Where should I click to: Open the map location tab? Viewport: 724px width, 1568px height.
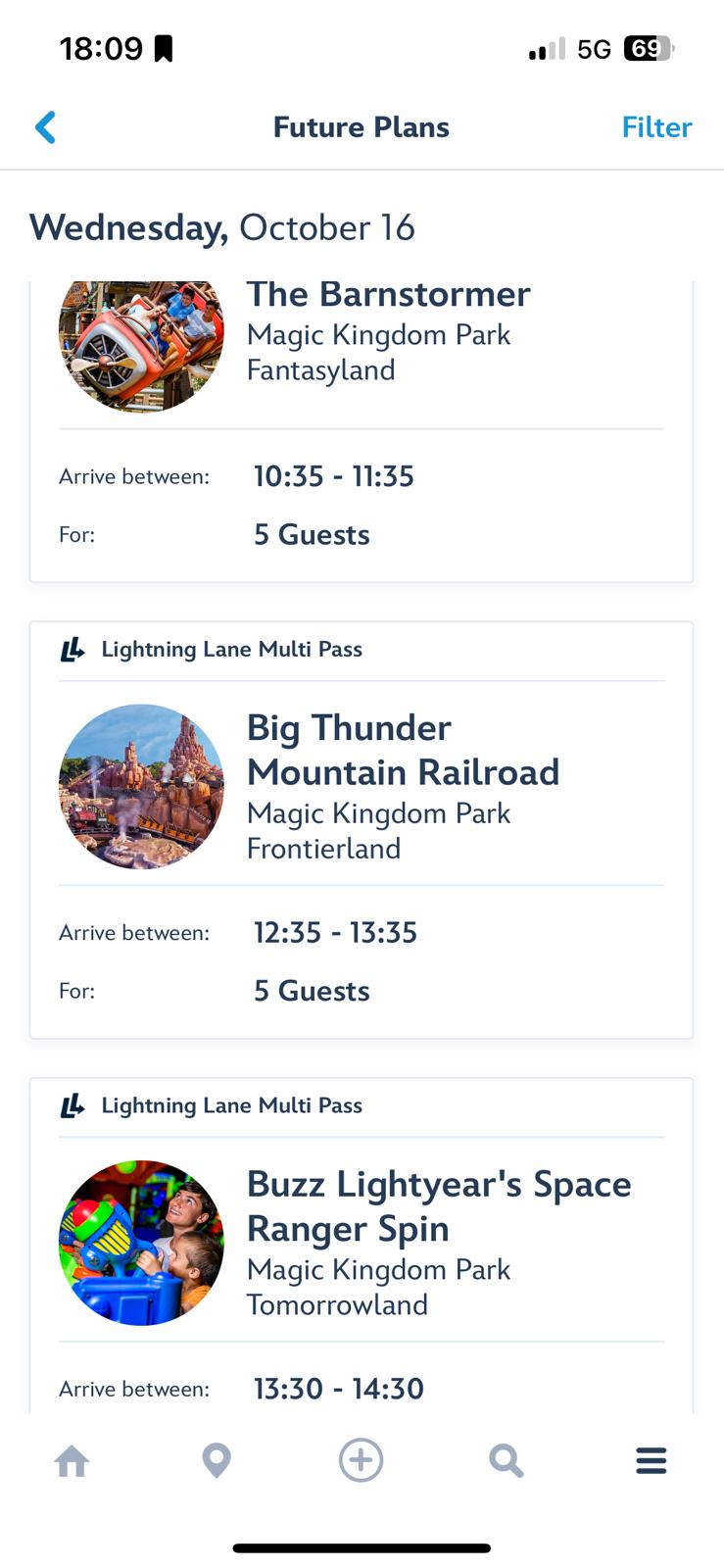[x=217, y=1461]
